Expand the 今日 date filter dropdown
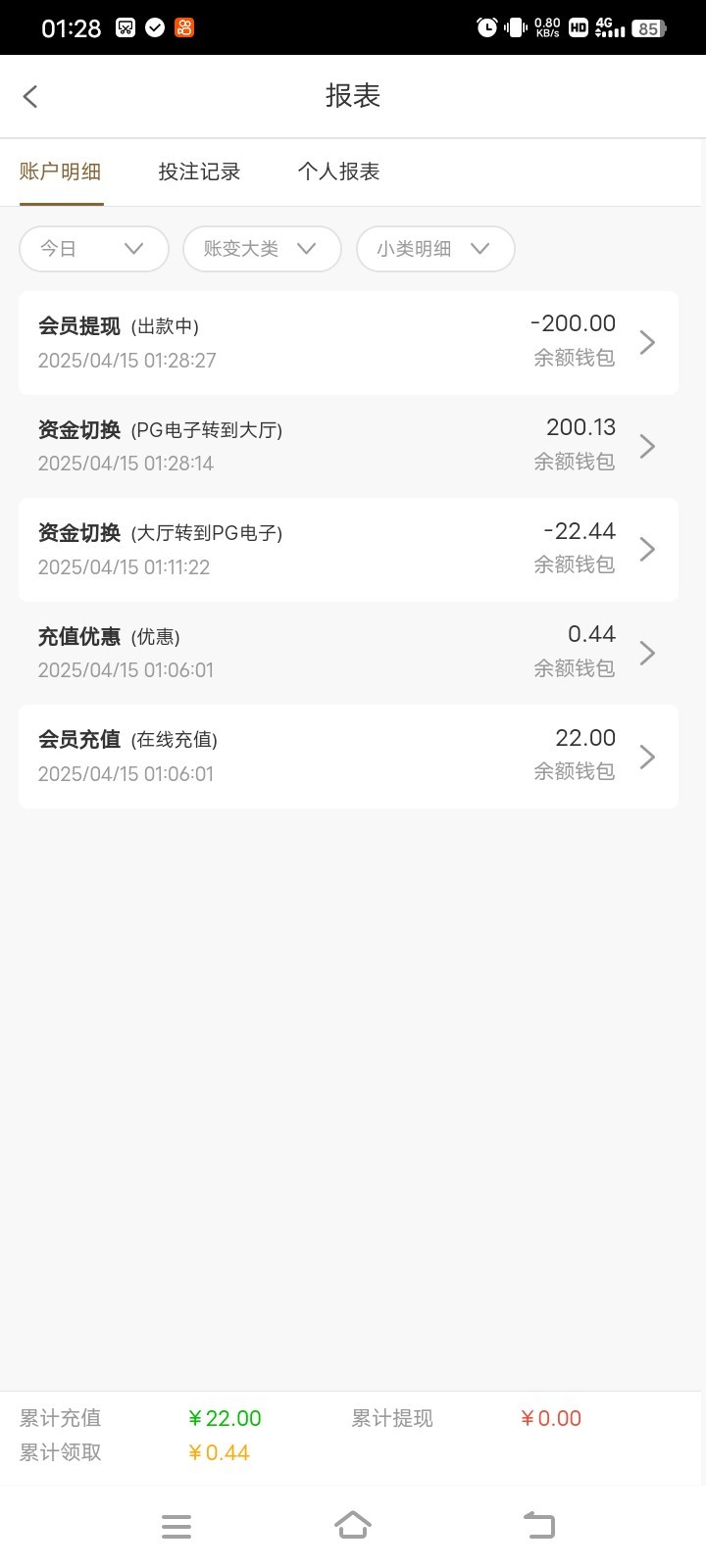This screenshot has width=706, height=1568. pos(93,249)
